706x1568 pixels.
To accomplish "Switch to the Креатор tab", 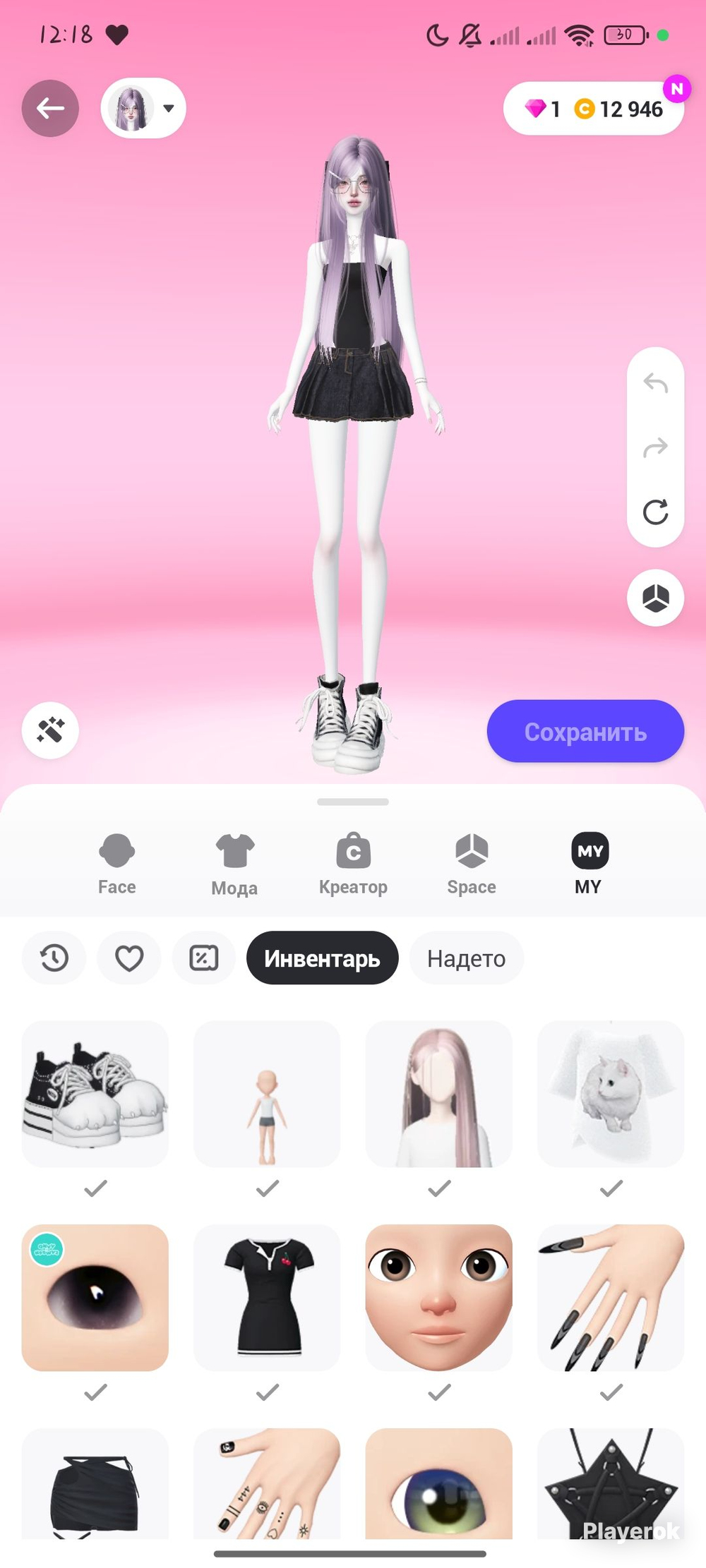I will click(353, 864).
